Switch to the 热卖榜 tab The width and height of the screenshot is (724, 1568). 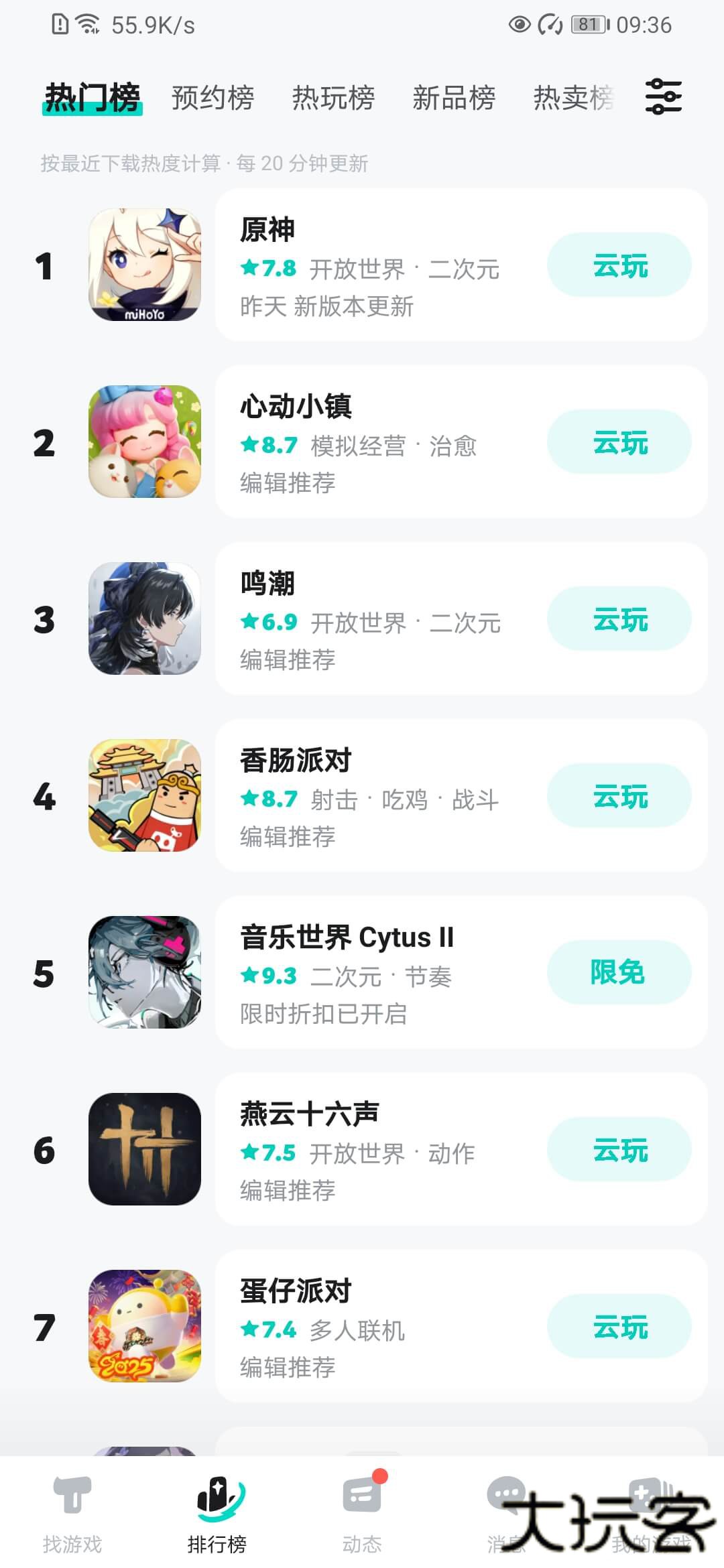tap(573, 98)
